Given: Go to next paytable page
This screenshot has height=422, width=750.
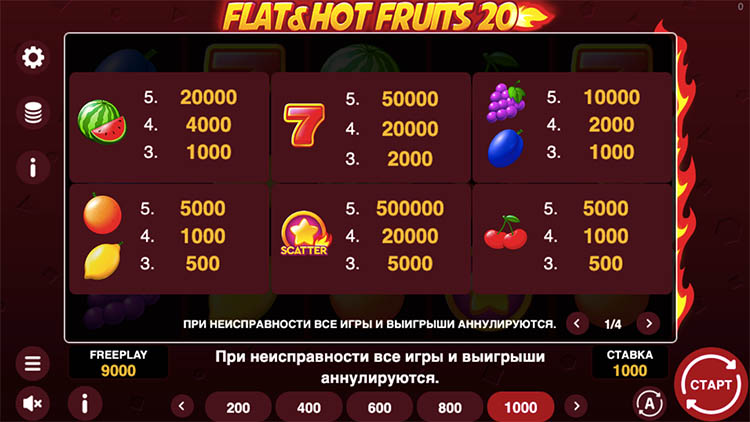Looking at the screenshot, I should click(649, 323).
